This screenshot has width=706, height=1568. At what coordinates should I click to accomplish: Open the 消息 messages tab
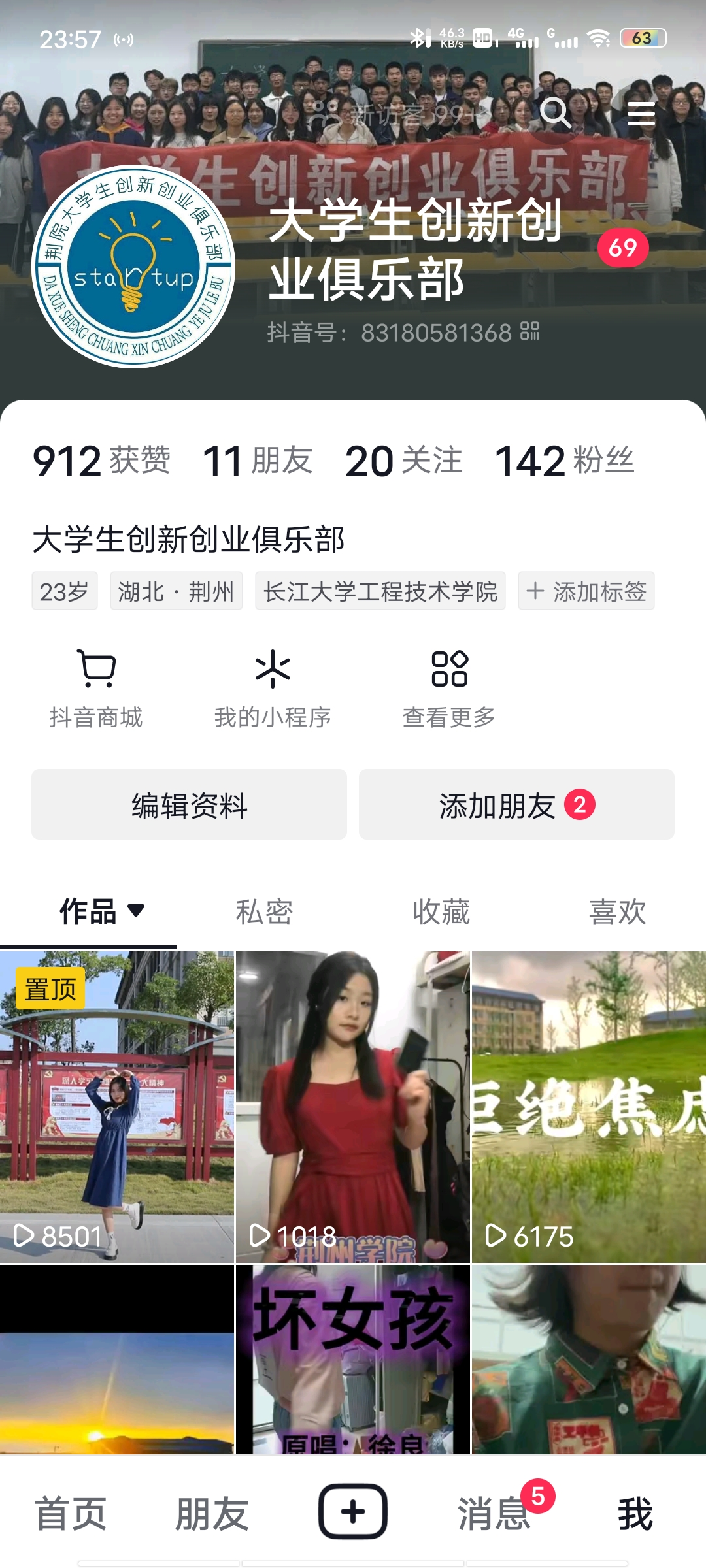(494, 1513)
